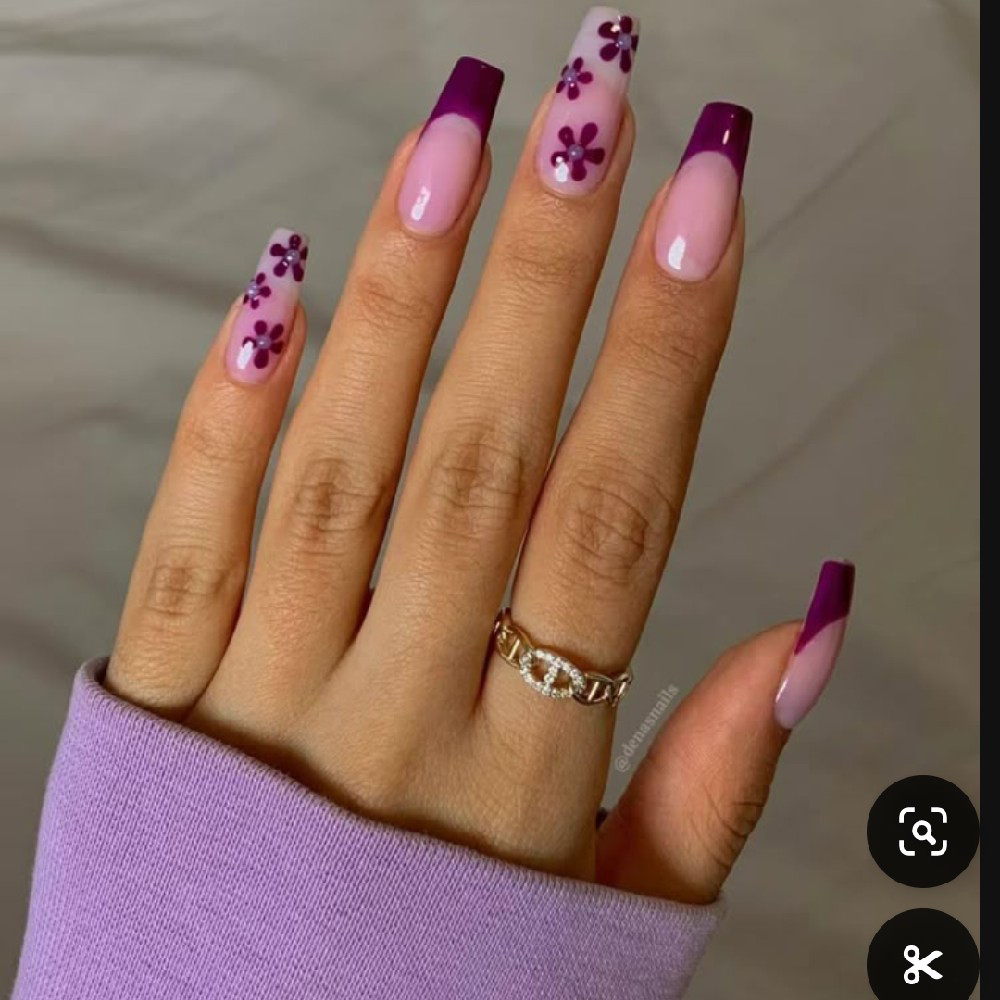Image resolution: width=1000 pixels, height=1000 pixels.
Task: Open the visual search lens button
Action: point(922,830)
